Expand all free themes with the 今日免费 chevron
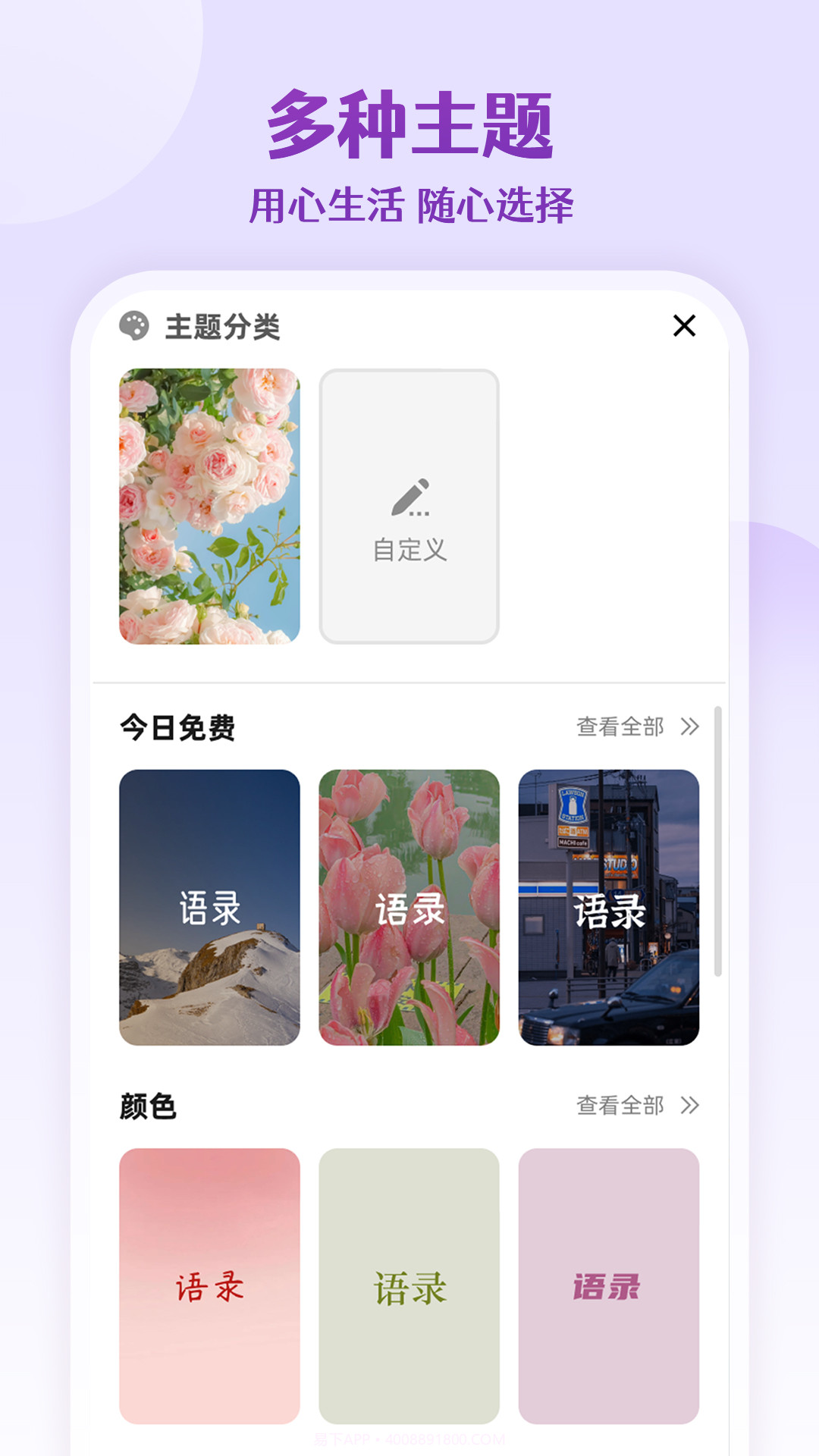The height and width of the screenshot is (1456, 819). coord(689,726)
